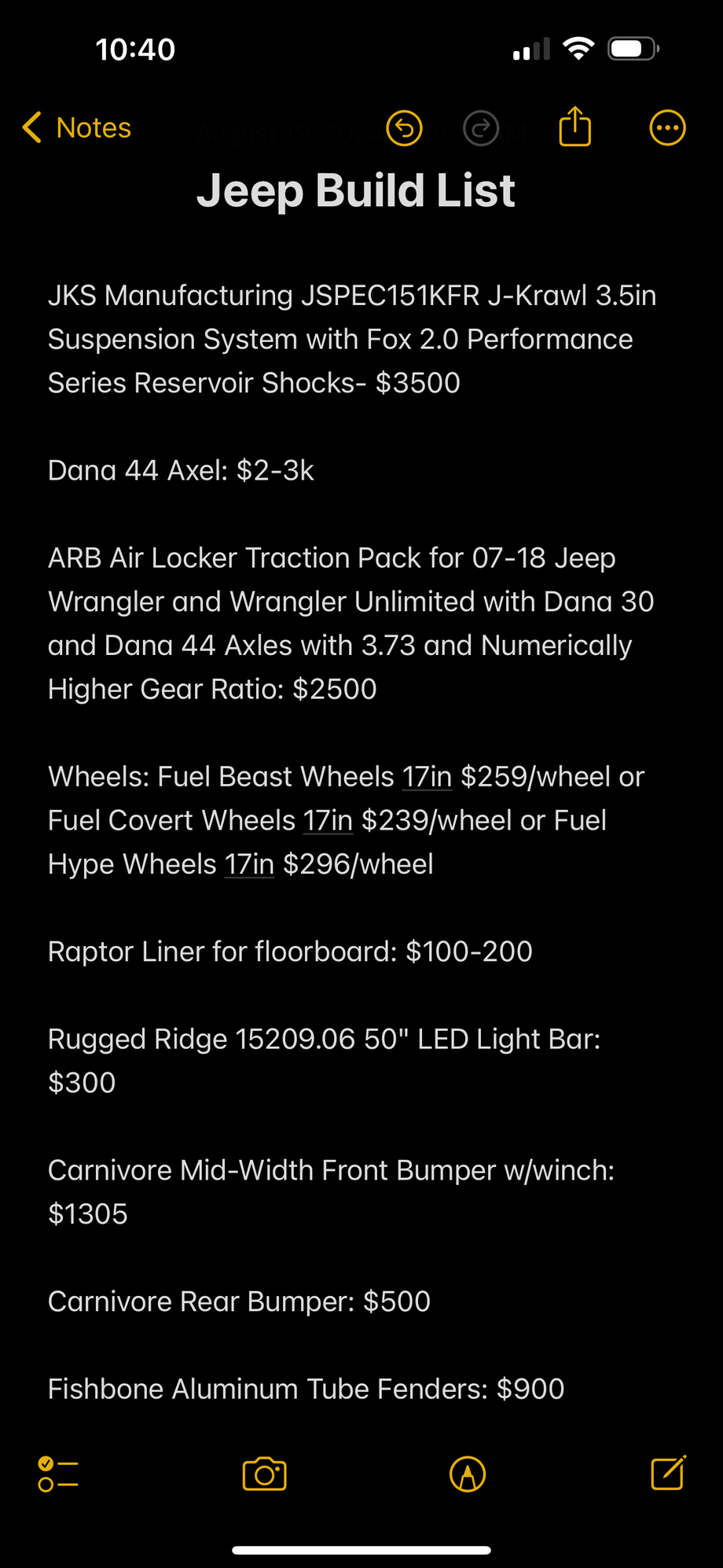
Task: Tap the underlined 17in after Fuel Covert Wheels
Action: click(328, 821)
